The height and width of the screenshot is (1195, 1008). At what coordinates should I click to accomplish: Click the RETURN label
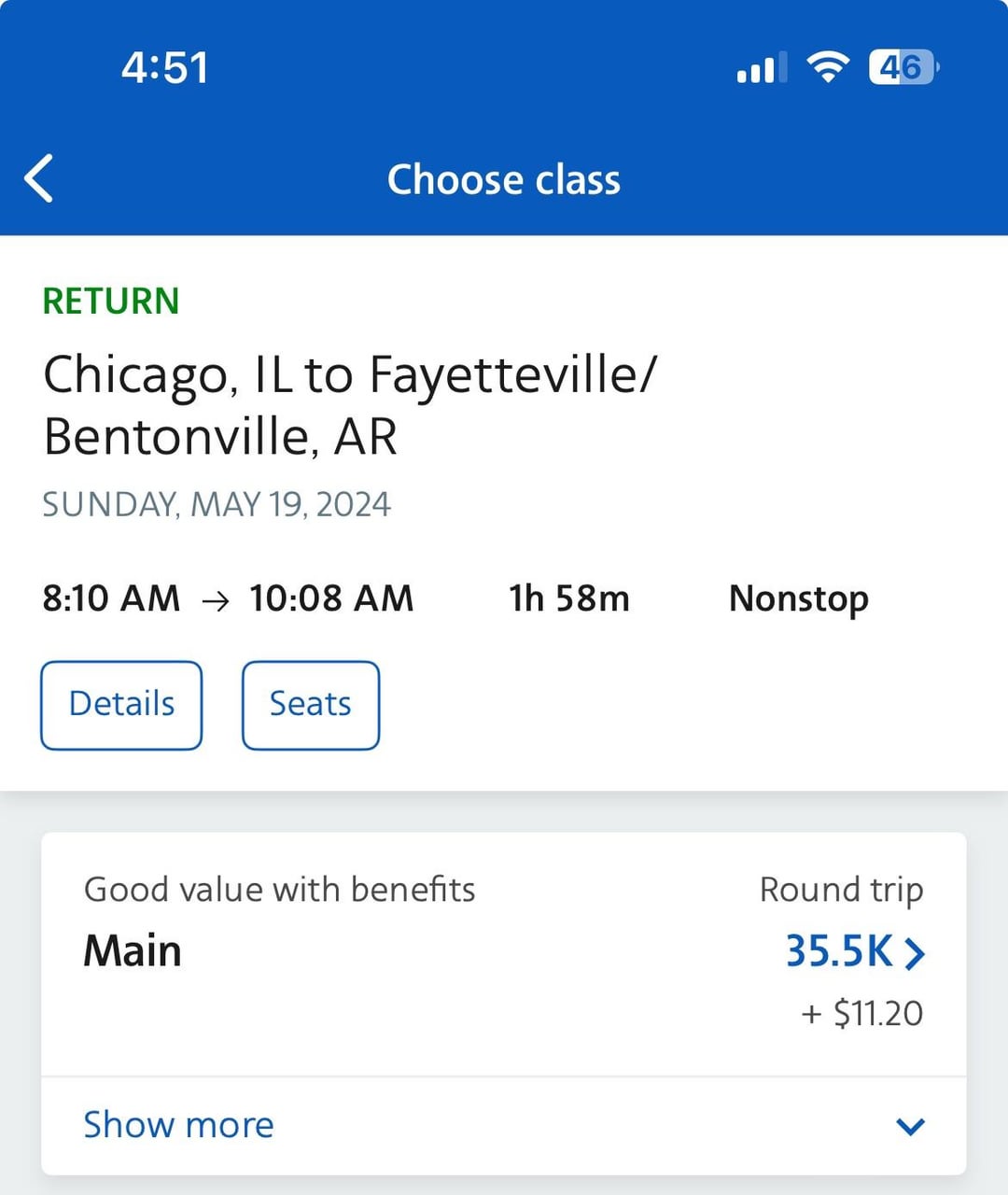tap(111, 301)
